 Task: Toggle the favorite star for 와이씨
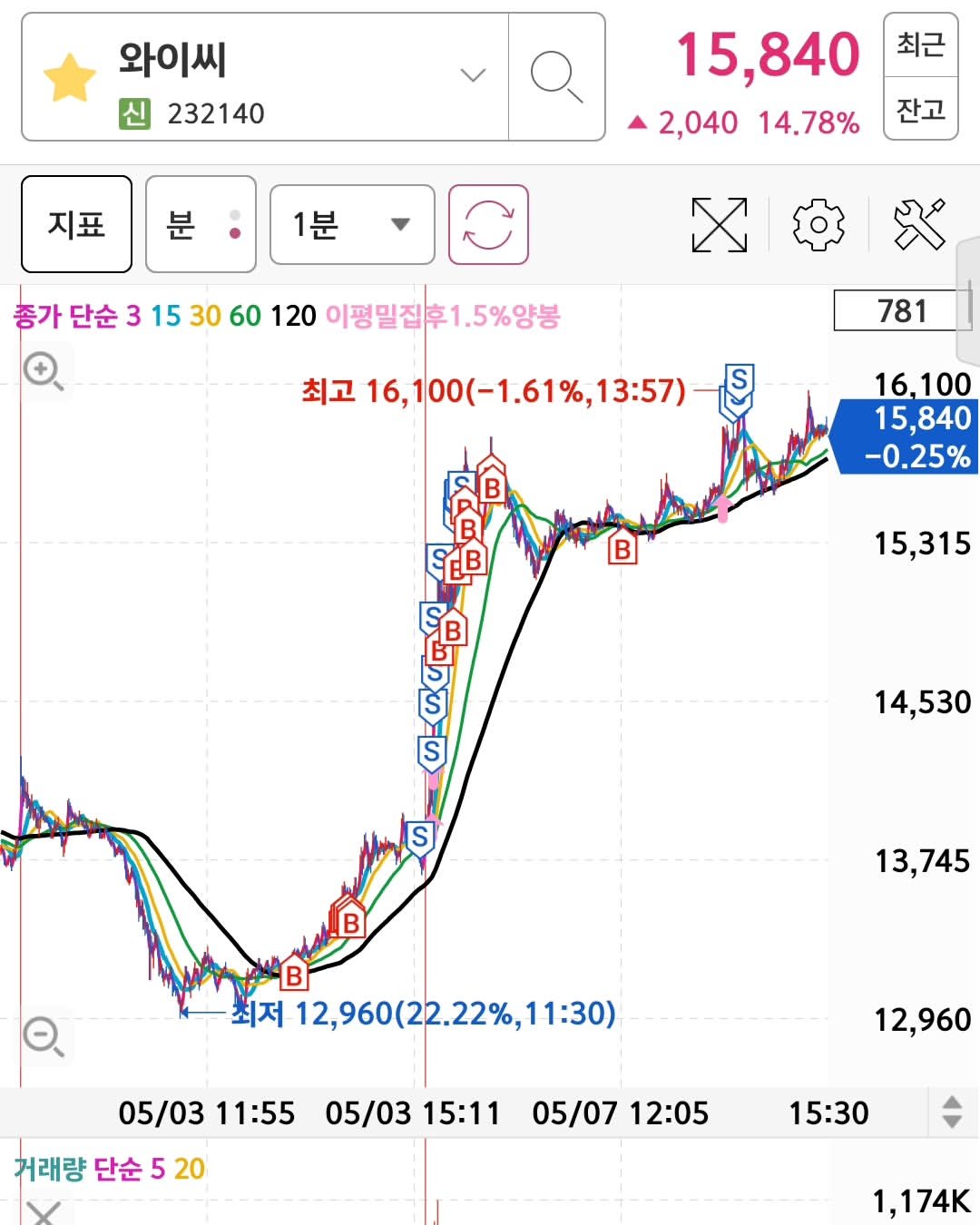click(x=70, y=78)
